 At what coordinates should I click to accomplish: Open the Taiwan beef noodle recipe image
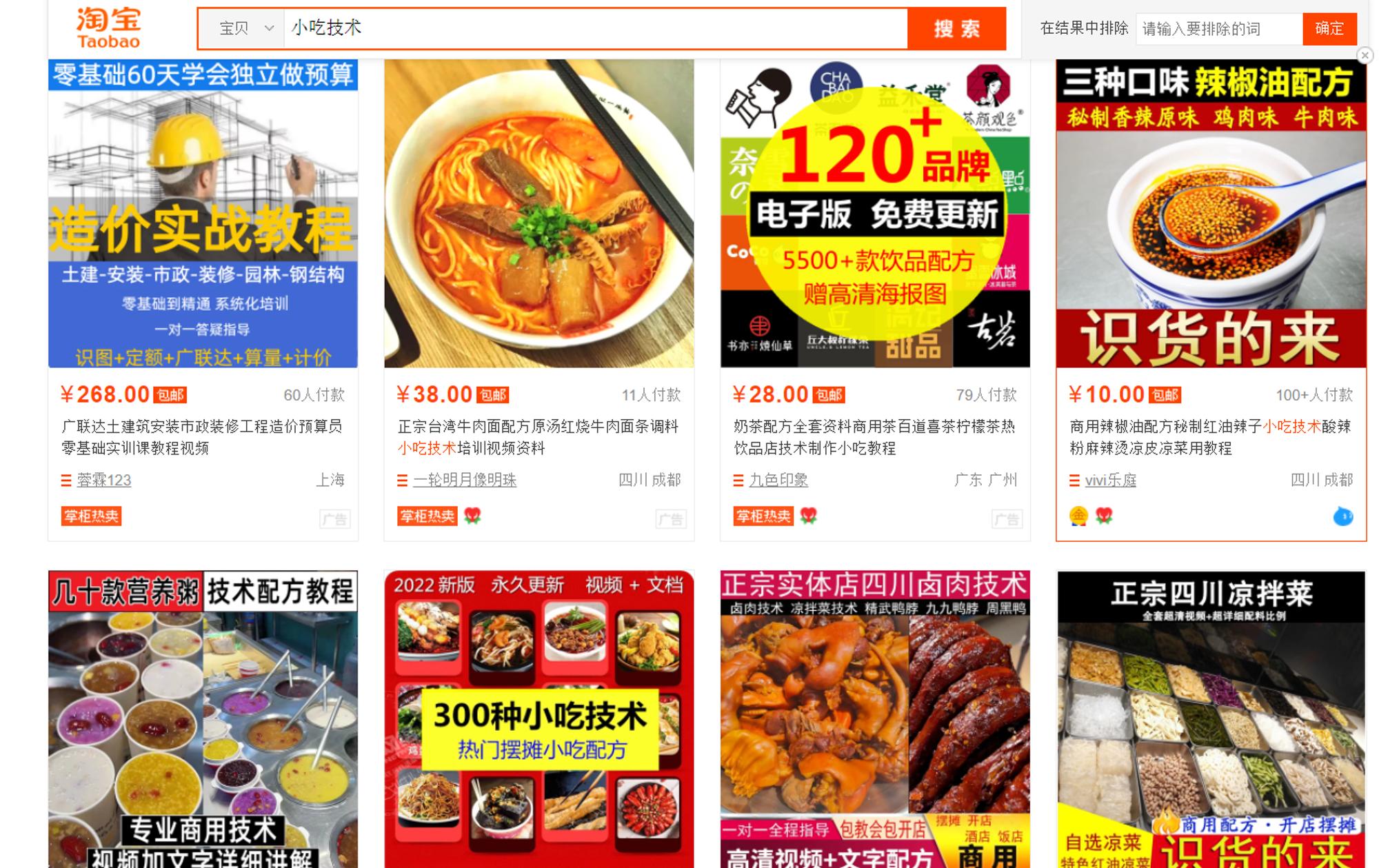538,214
